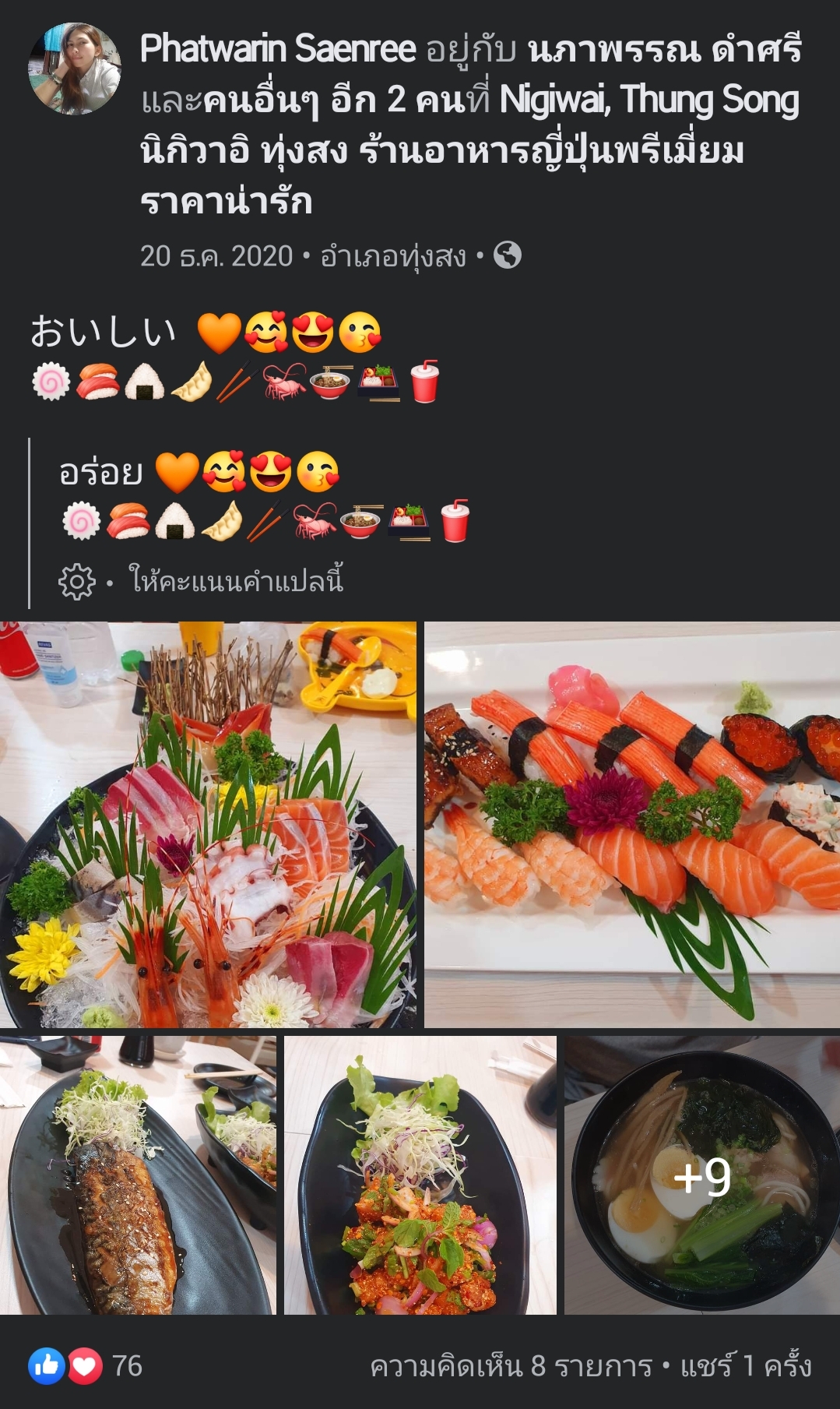Open tagged friend นภาพรรณ ดำศรี's profile

click(x=664, y=49)
